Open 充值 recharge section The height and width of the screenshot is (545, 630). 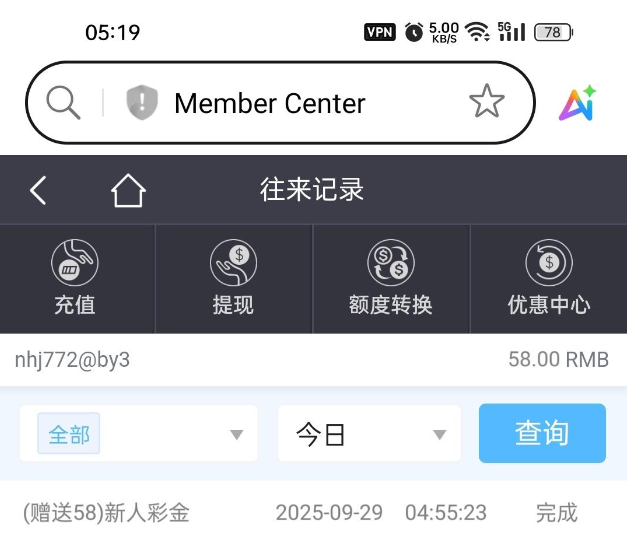(x=75, y=279)
